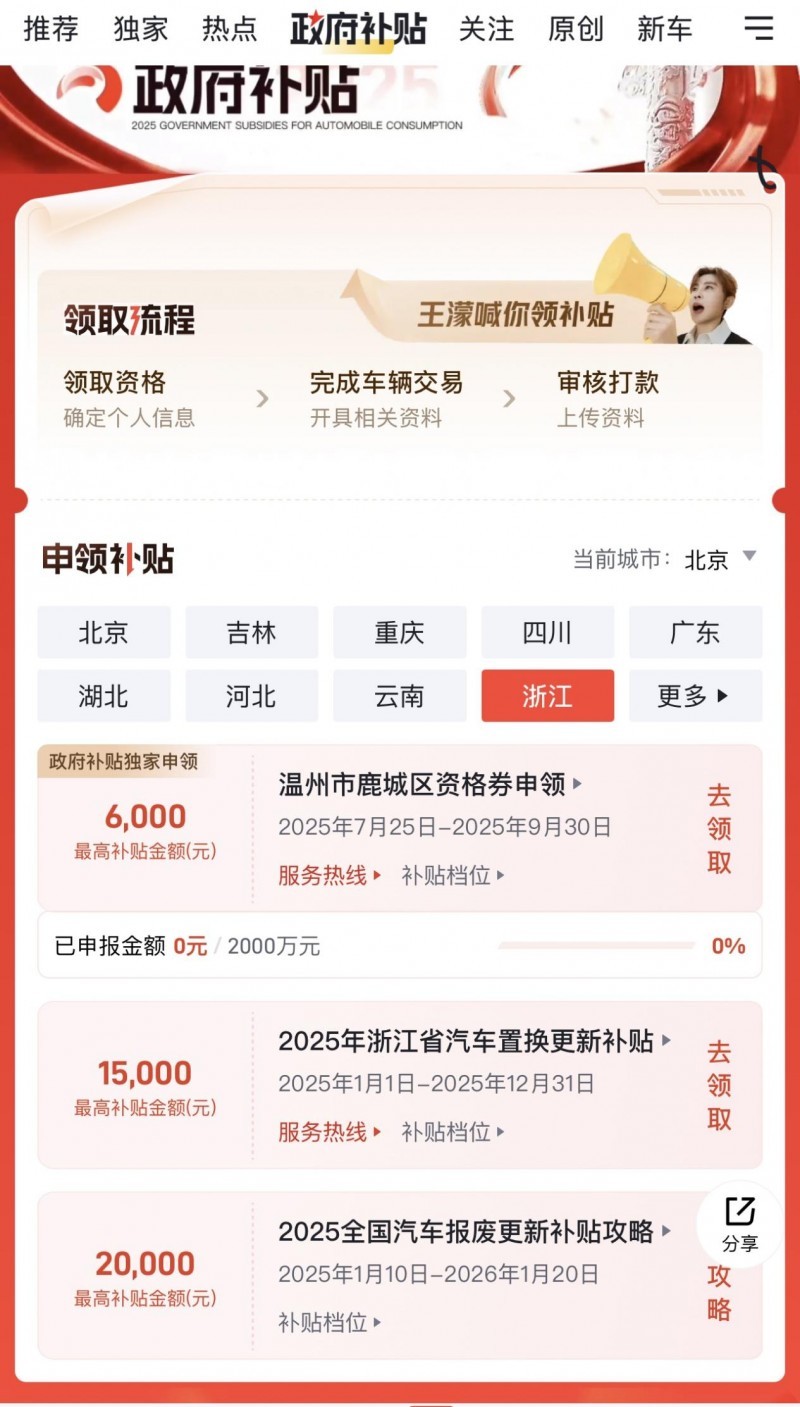Open the hamburger menu icon
Image resolution: width=800 pixels, height=1407 pixels.
pos(759,28)
